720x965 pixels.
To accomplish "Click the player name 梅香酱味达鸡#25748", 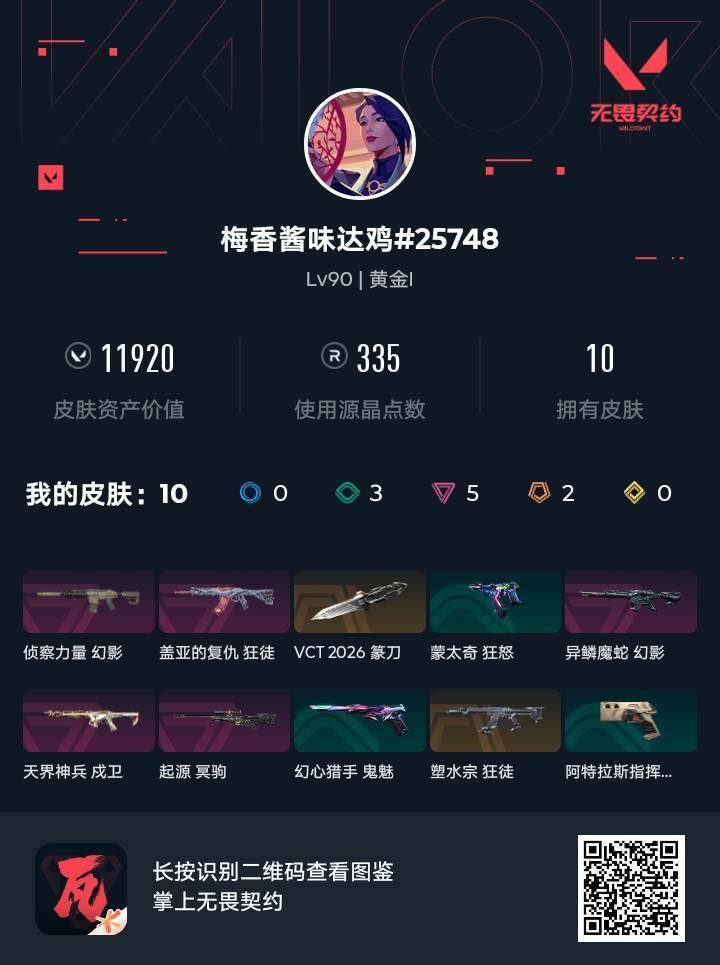I will (360, 239).
